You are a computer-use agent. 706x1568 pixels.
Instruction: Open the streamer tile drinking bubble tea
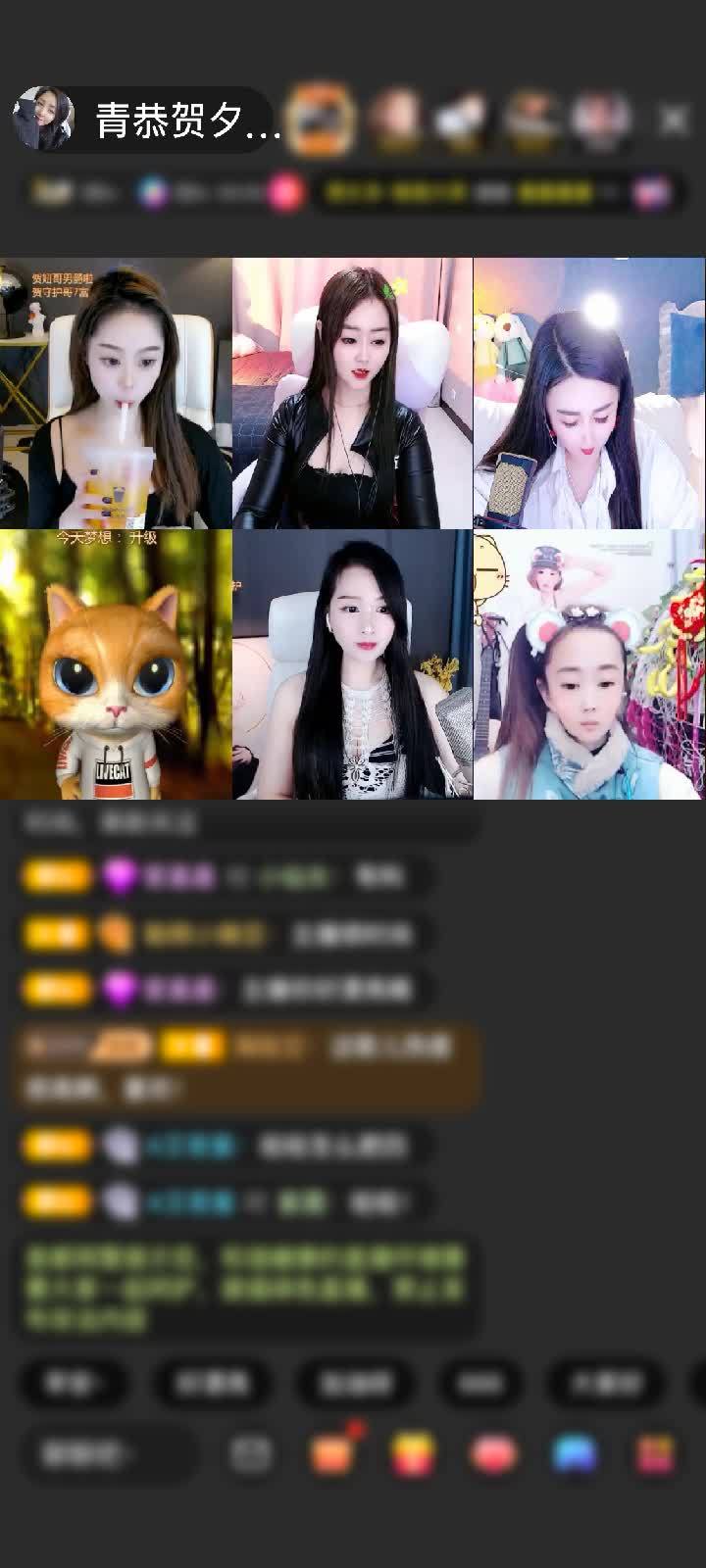pyautogui.click(x=116, y=393)
